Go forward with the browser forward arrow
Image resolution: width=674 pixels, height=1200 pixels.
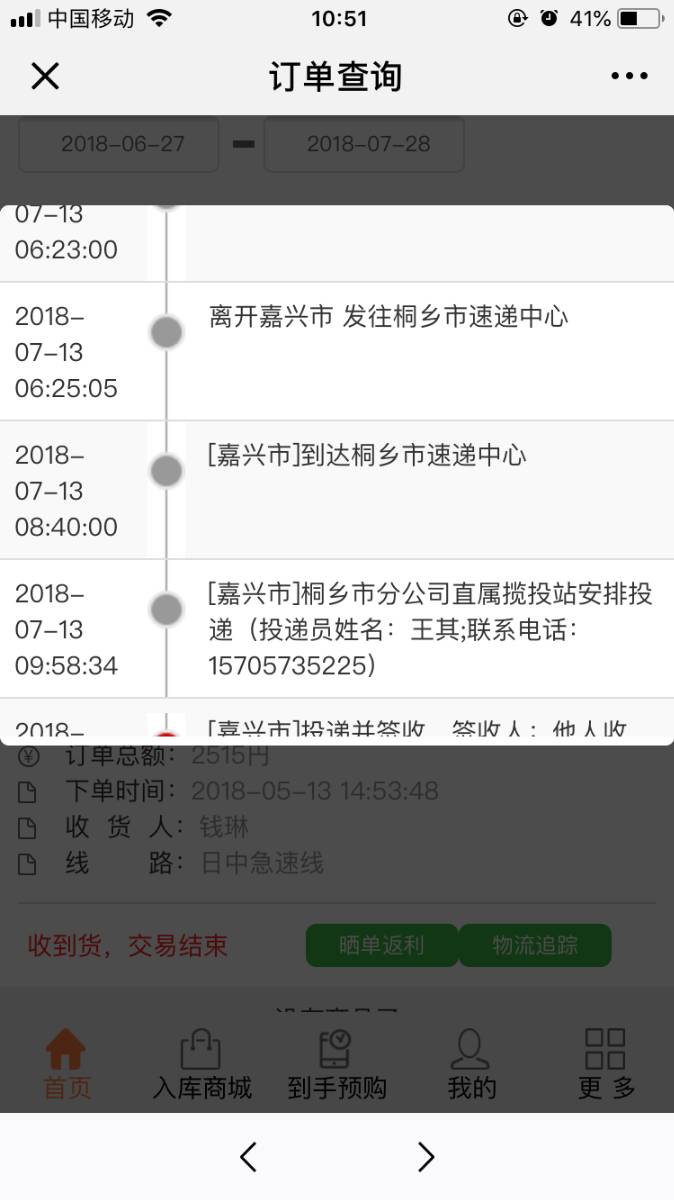(x=426, y=1157)
